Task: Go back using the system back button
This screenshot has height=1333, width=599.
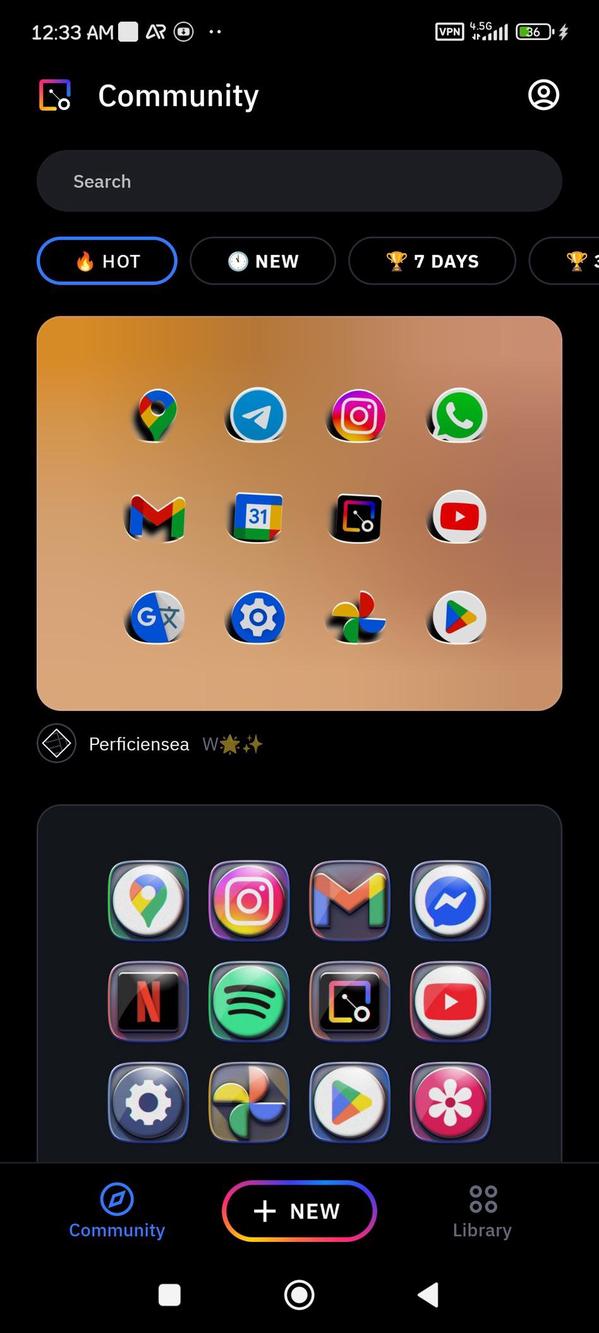Action: click(428, 1295)
